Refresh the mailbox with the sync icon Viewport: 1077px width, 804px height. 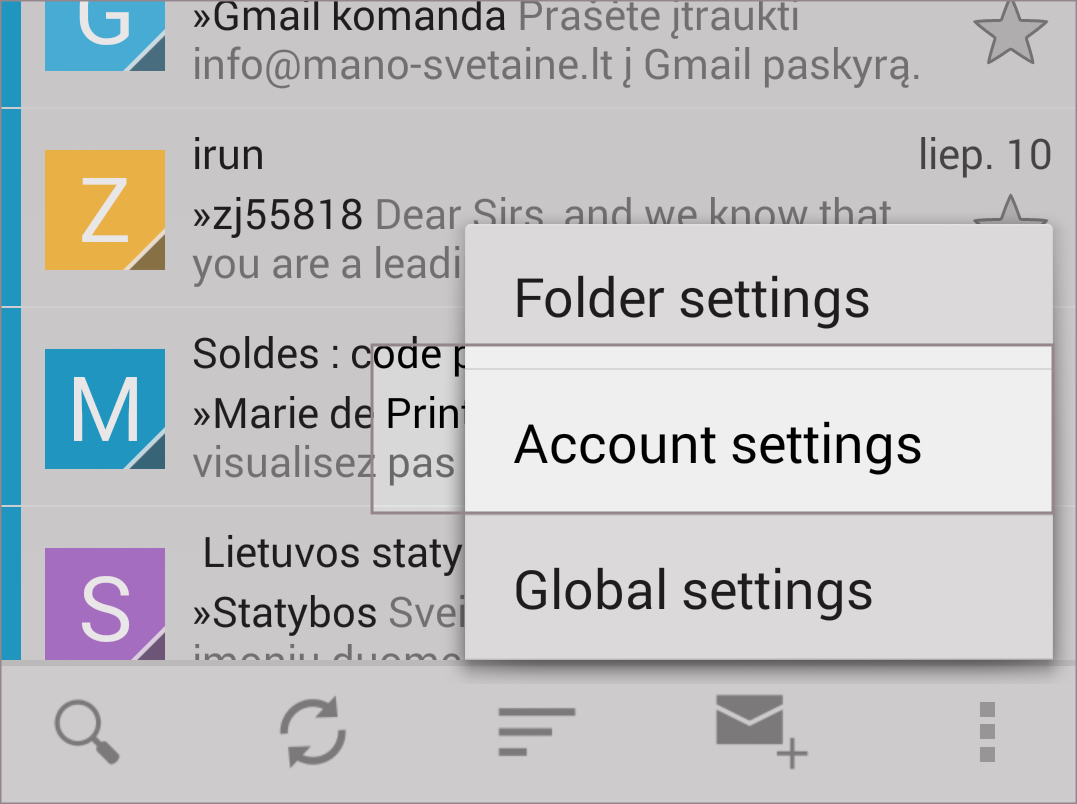[312, 732]
